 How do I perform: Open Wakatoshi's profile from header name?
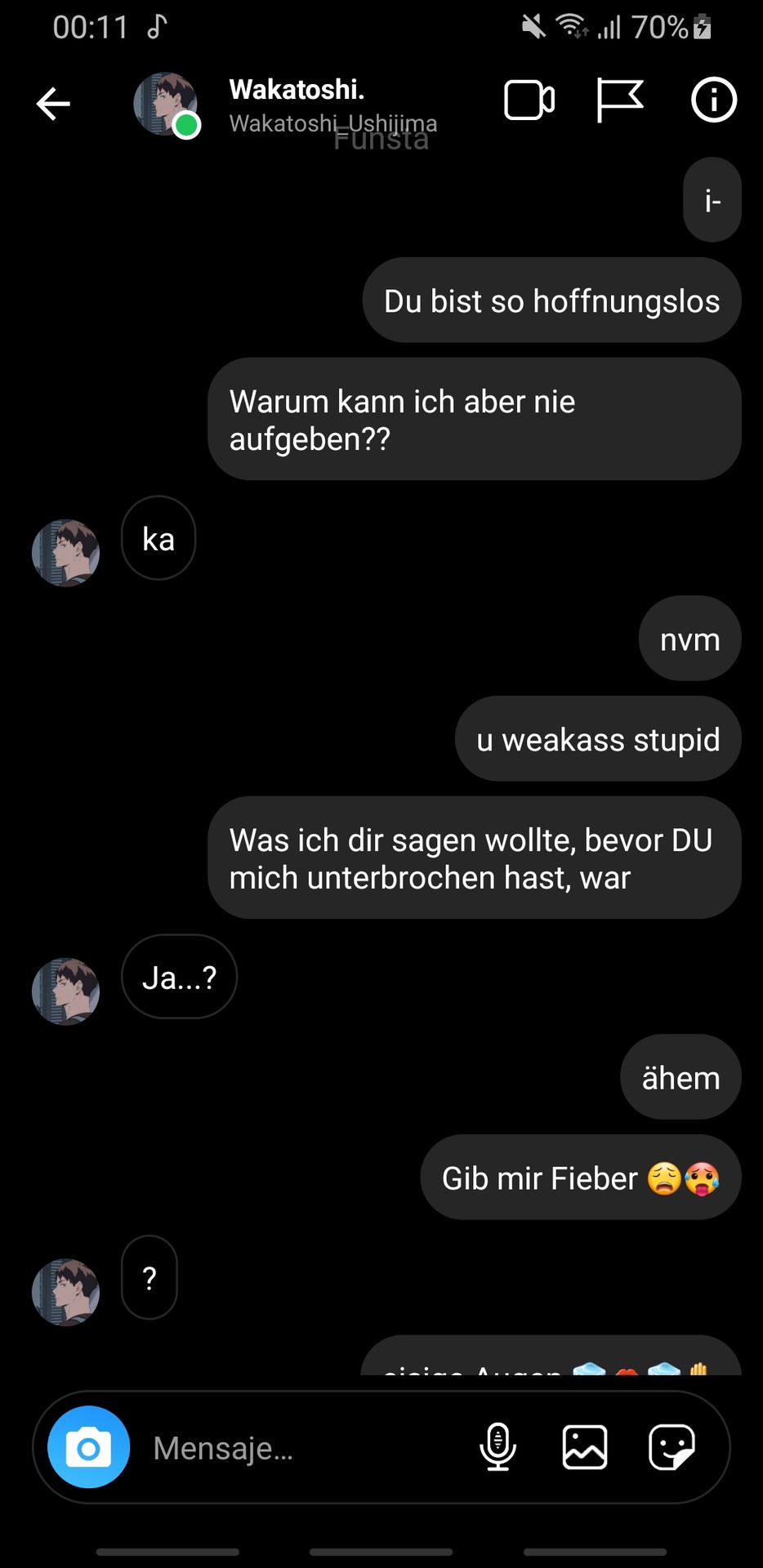point(297,90)
